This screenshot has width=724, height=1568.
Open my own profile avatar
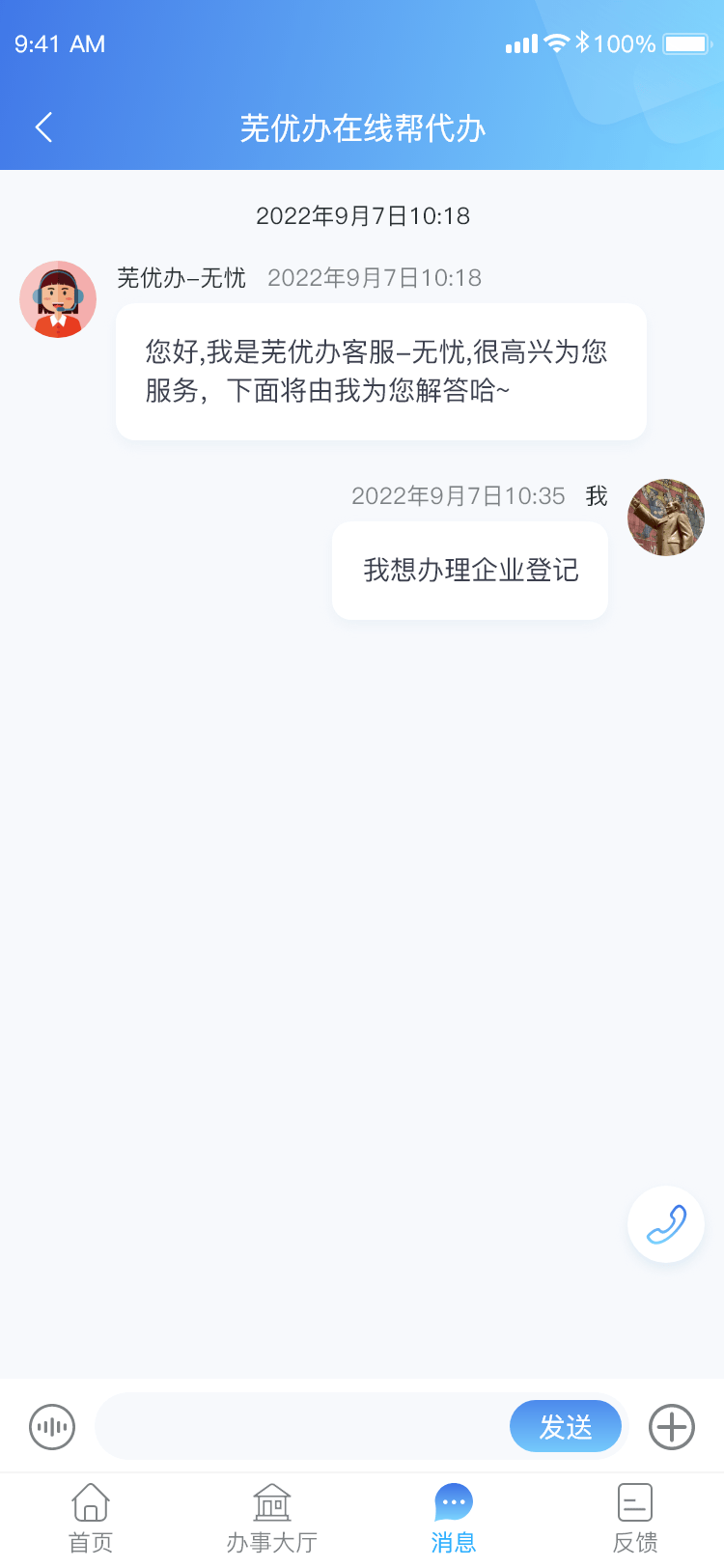pyautogui.click(x=666, y=518)
